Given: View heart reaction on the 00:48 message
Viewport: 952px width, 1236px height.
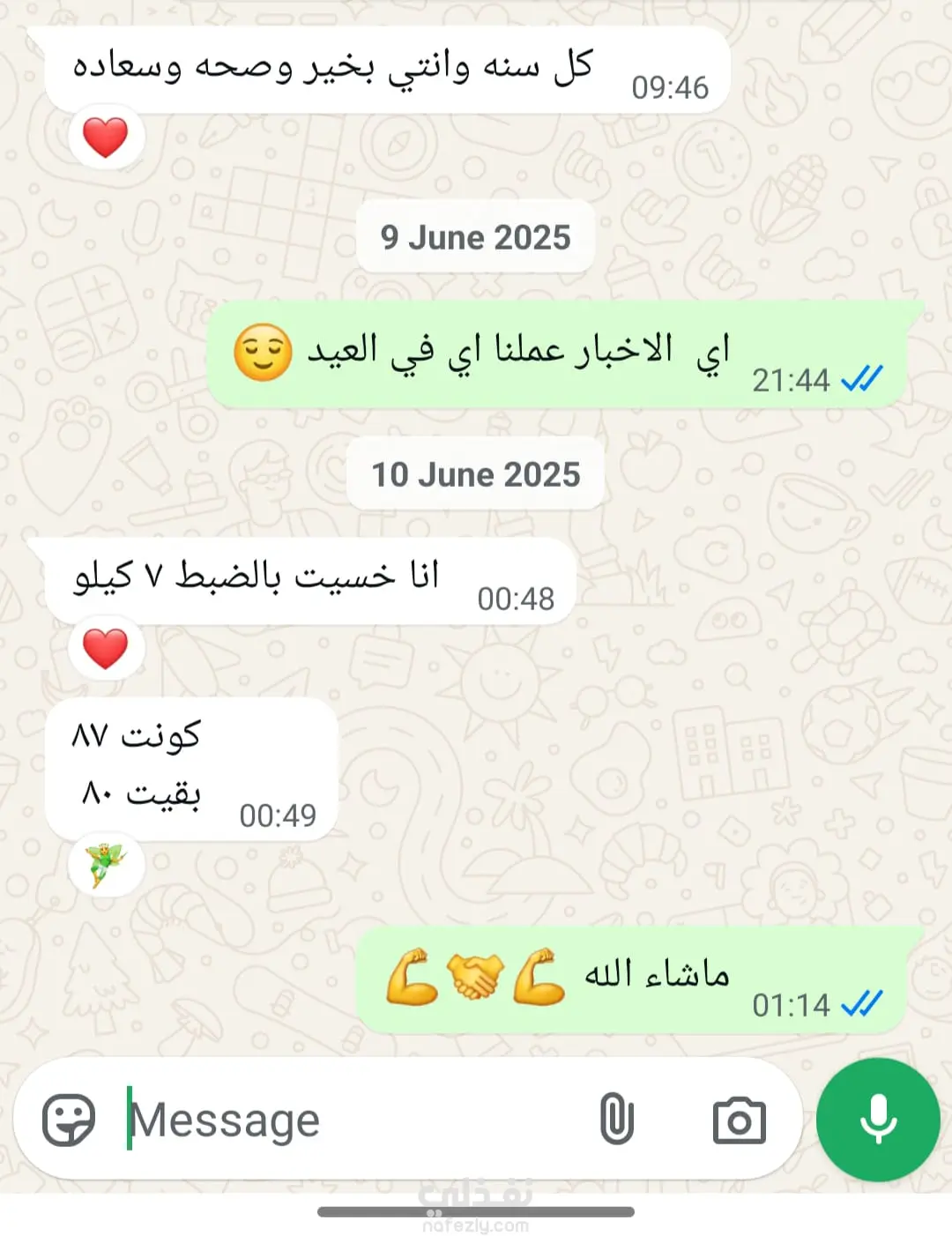Looking at the screenshot, I should (106, 649).
